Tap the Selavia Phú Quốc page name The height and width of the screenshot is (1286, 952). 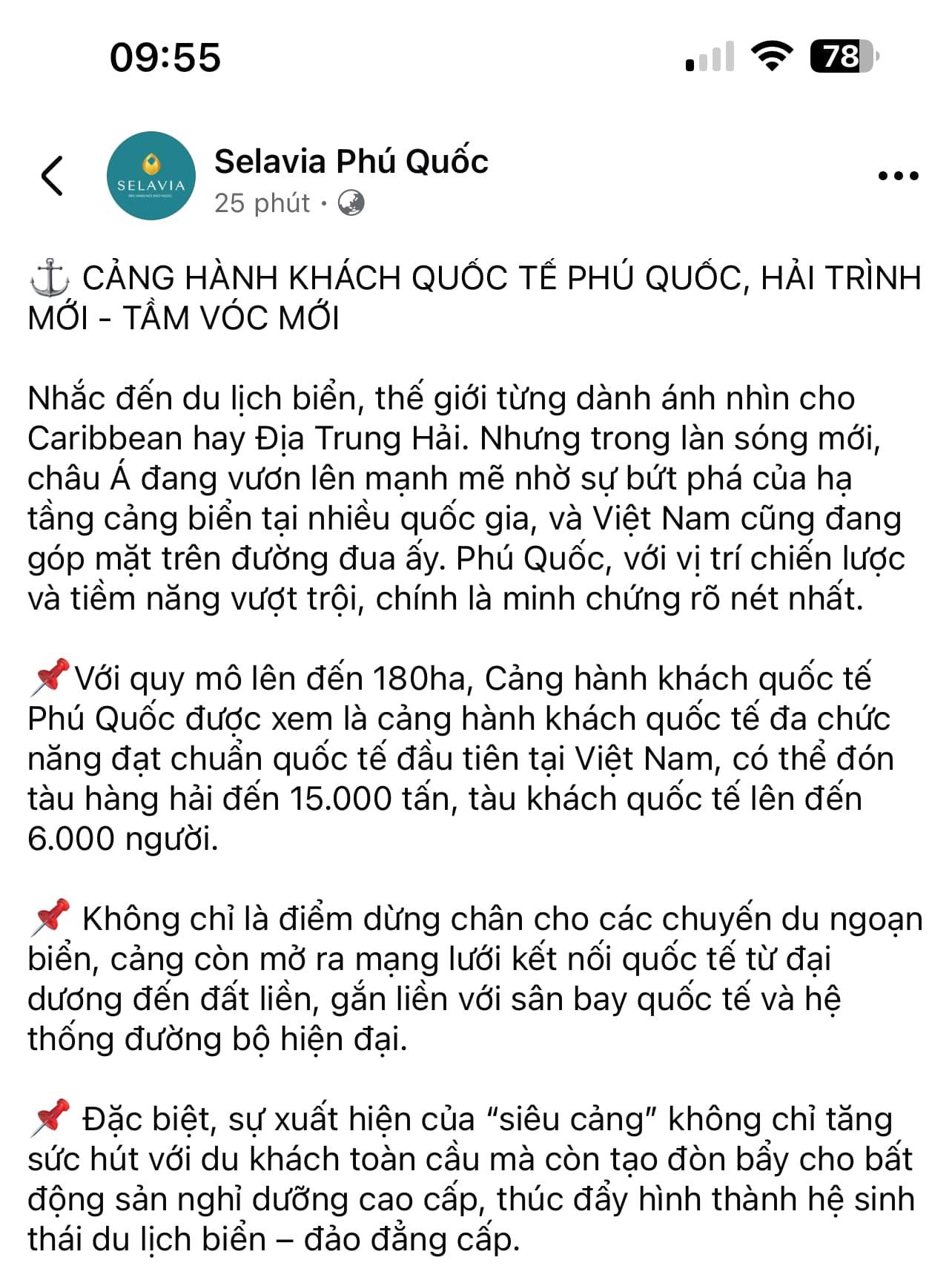[x=351, y=162]
